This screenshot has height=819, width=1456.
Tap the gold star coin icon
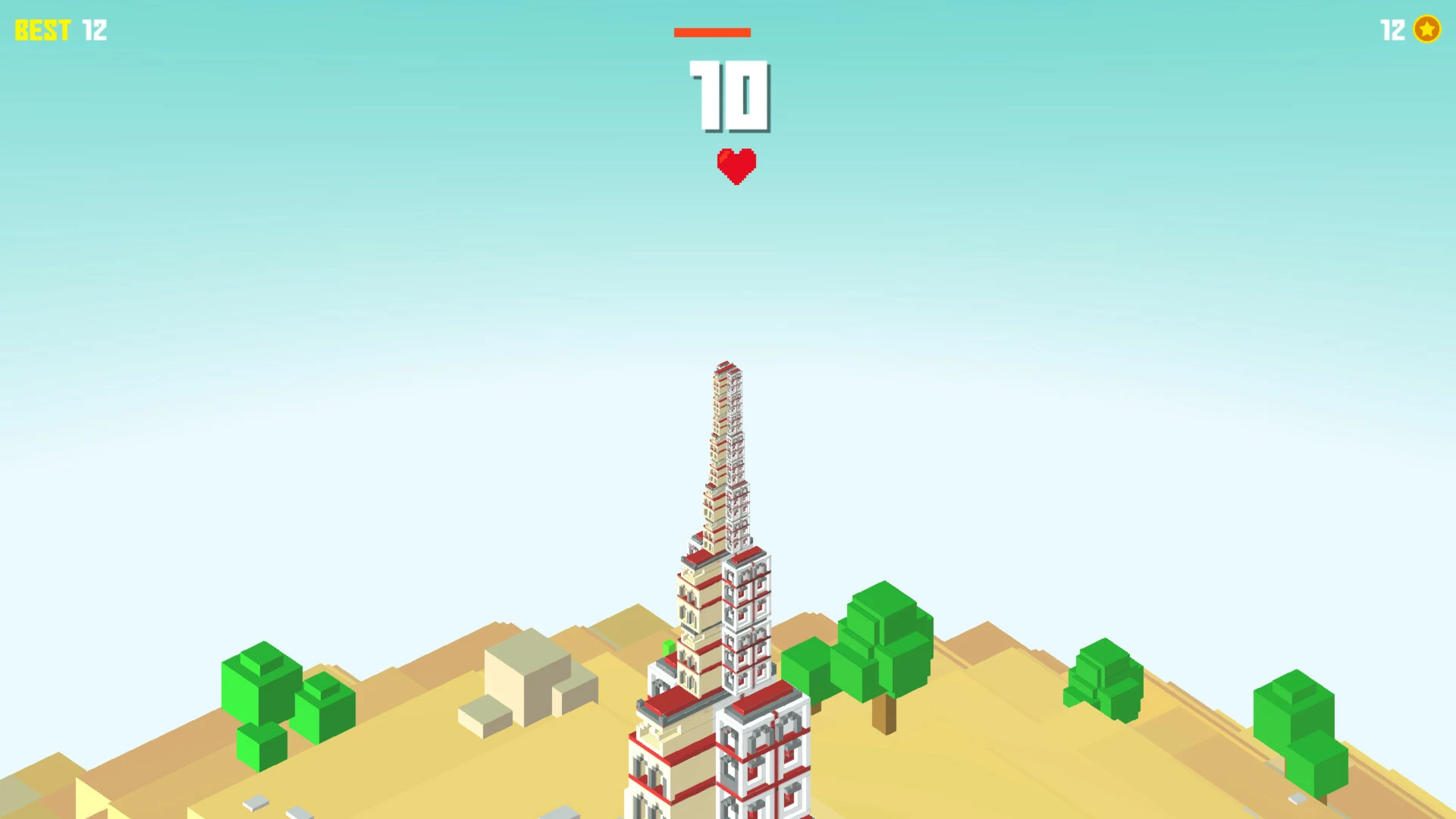coord(1427,30)
